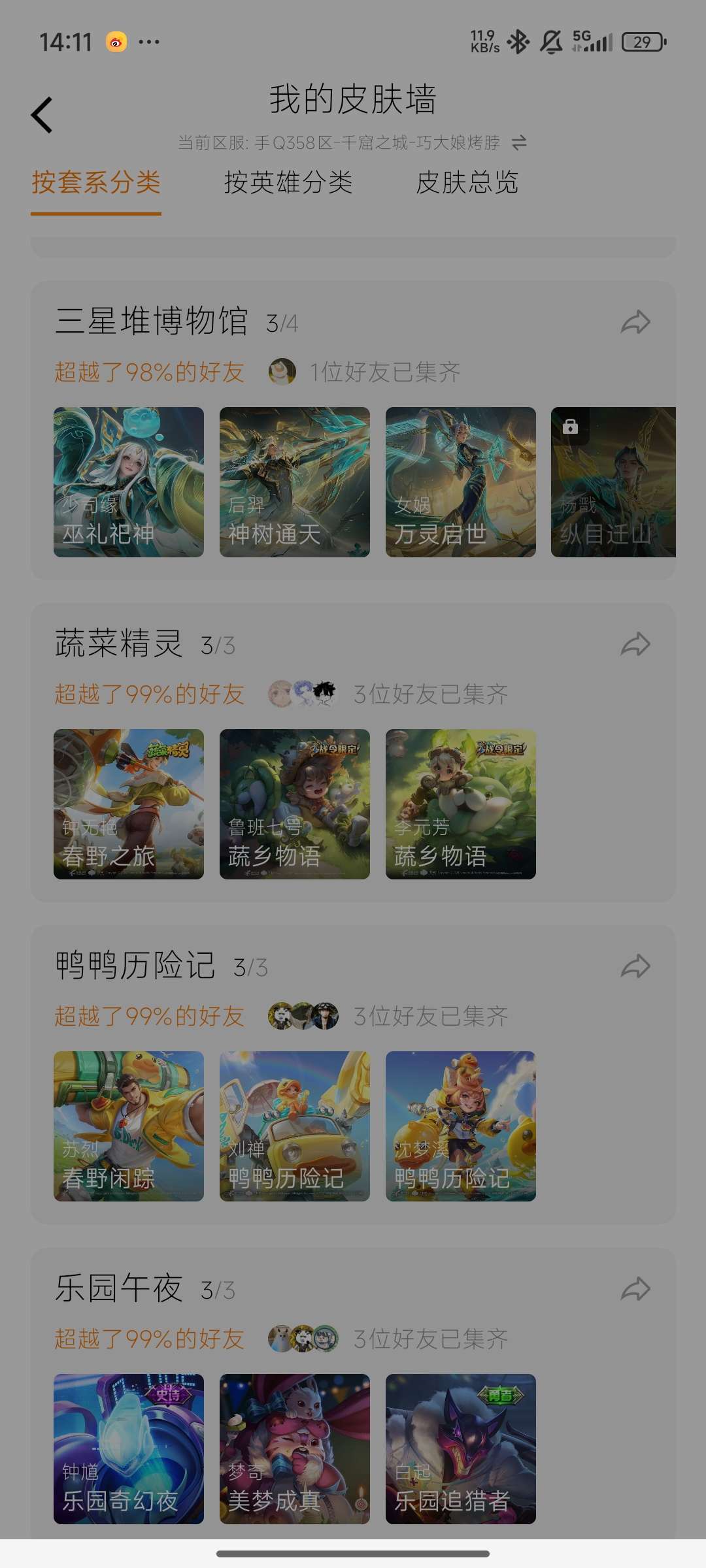Tap the back arrow to exit skin wall
The height and width of the screenshot is (1568, 706).
tap(41, 114)
